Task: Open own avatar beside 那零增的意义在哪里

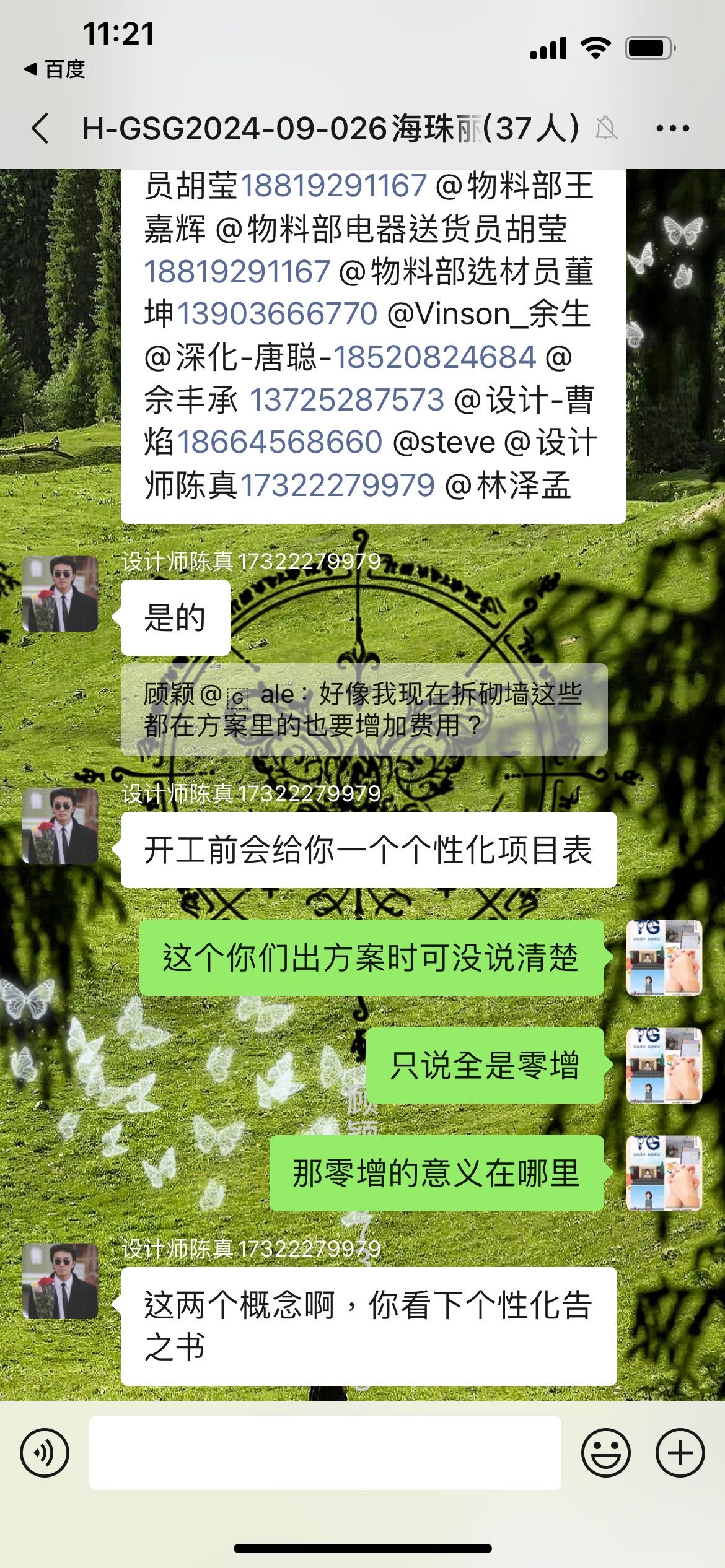Action: [664, 1173]
